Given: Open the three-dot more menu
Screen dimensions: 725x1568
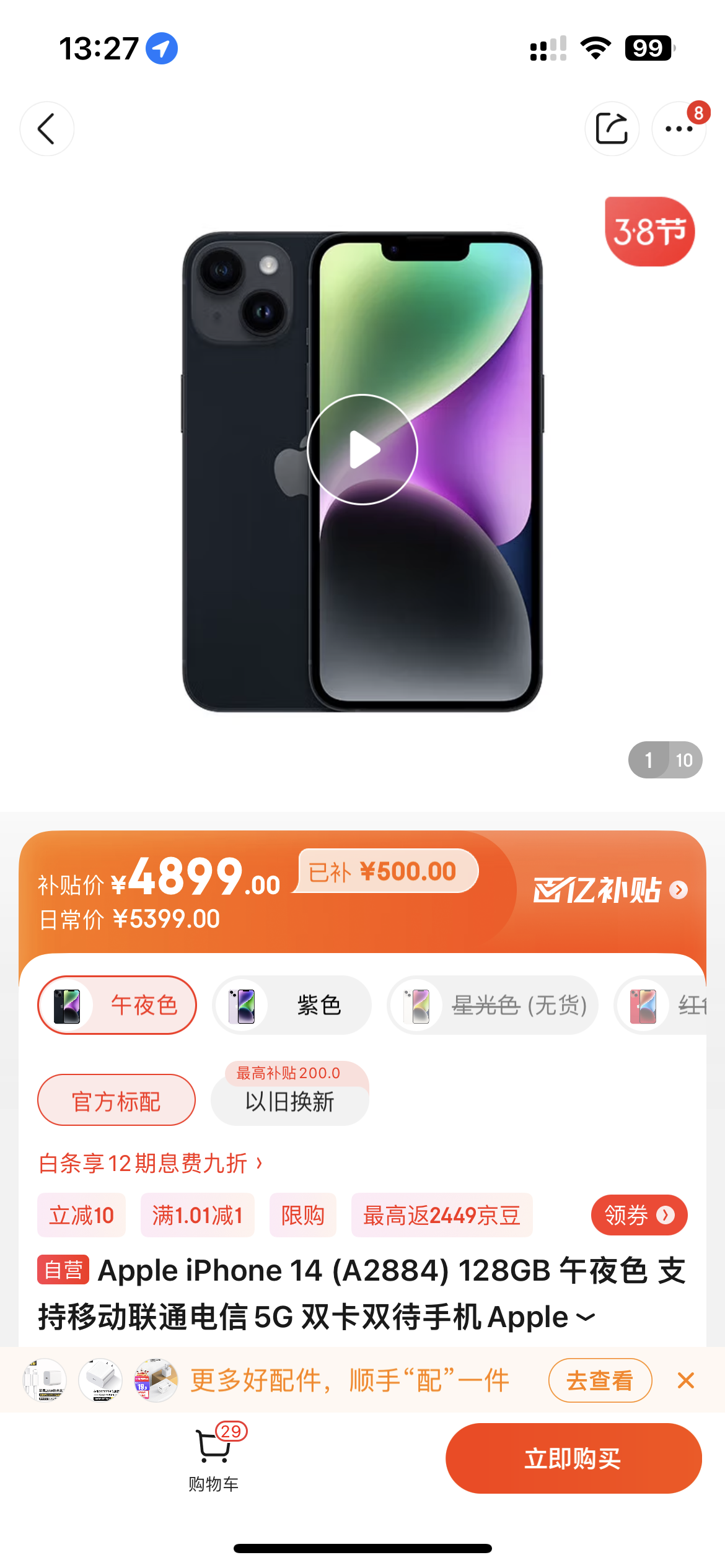Looking at the screenshot, I should pyautogui.click(x=679, y=129).
